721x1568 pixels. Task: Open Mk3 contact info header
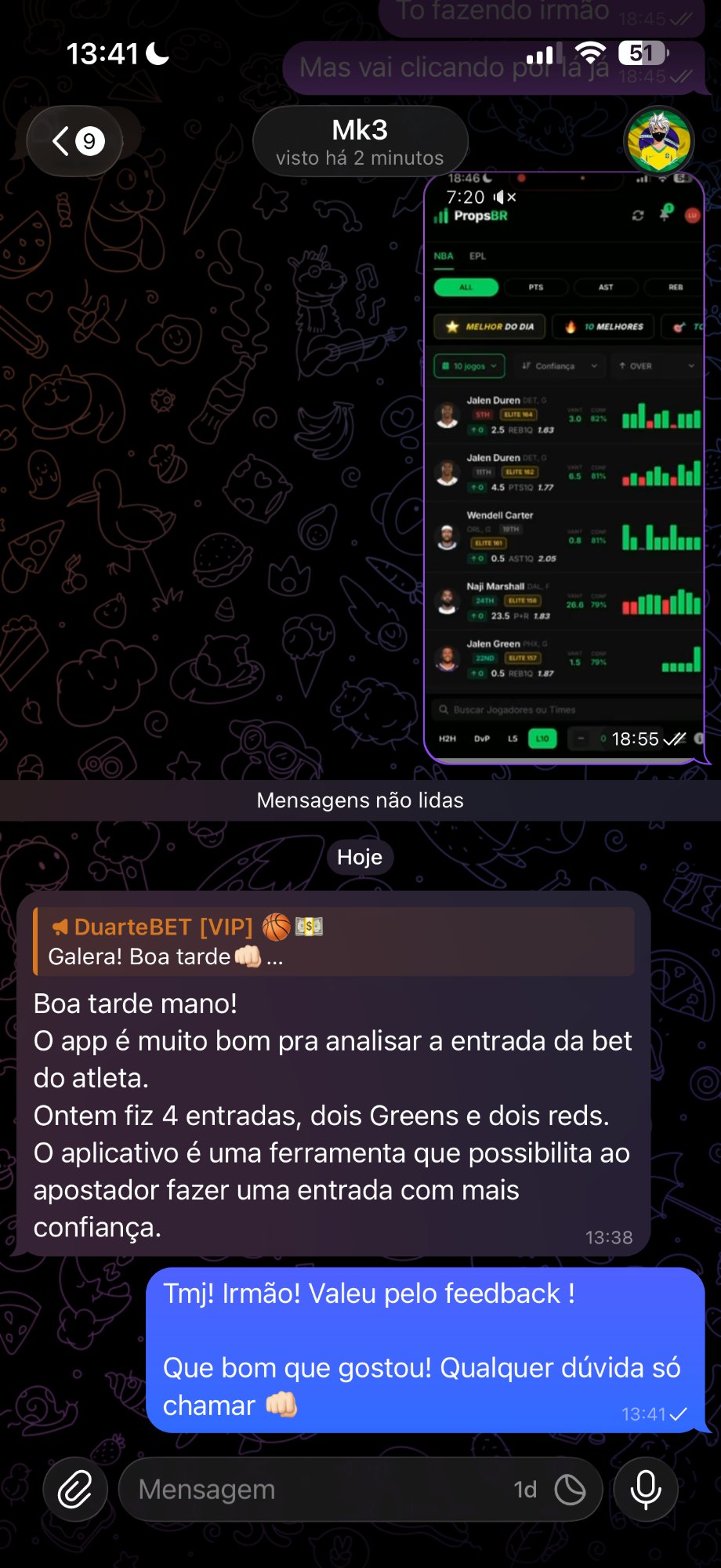coord(360,142)
